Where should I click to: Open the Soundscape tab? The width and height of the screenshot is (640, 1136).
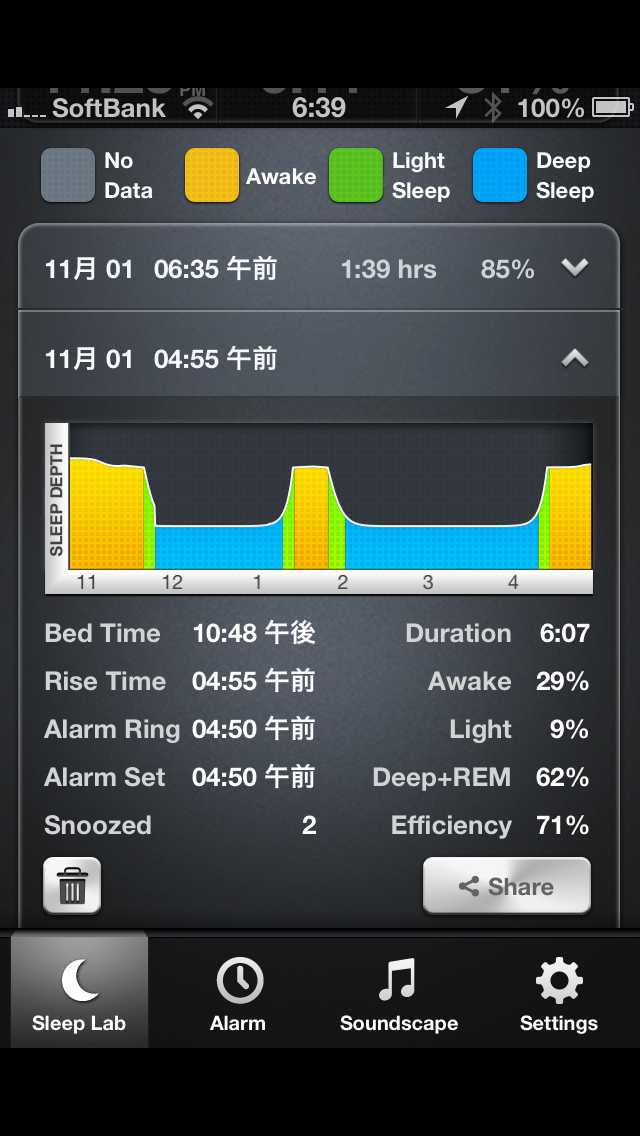pyautogui.click(x=398, y=992)
